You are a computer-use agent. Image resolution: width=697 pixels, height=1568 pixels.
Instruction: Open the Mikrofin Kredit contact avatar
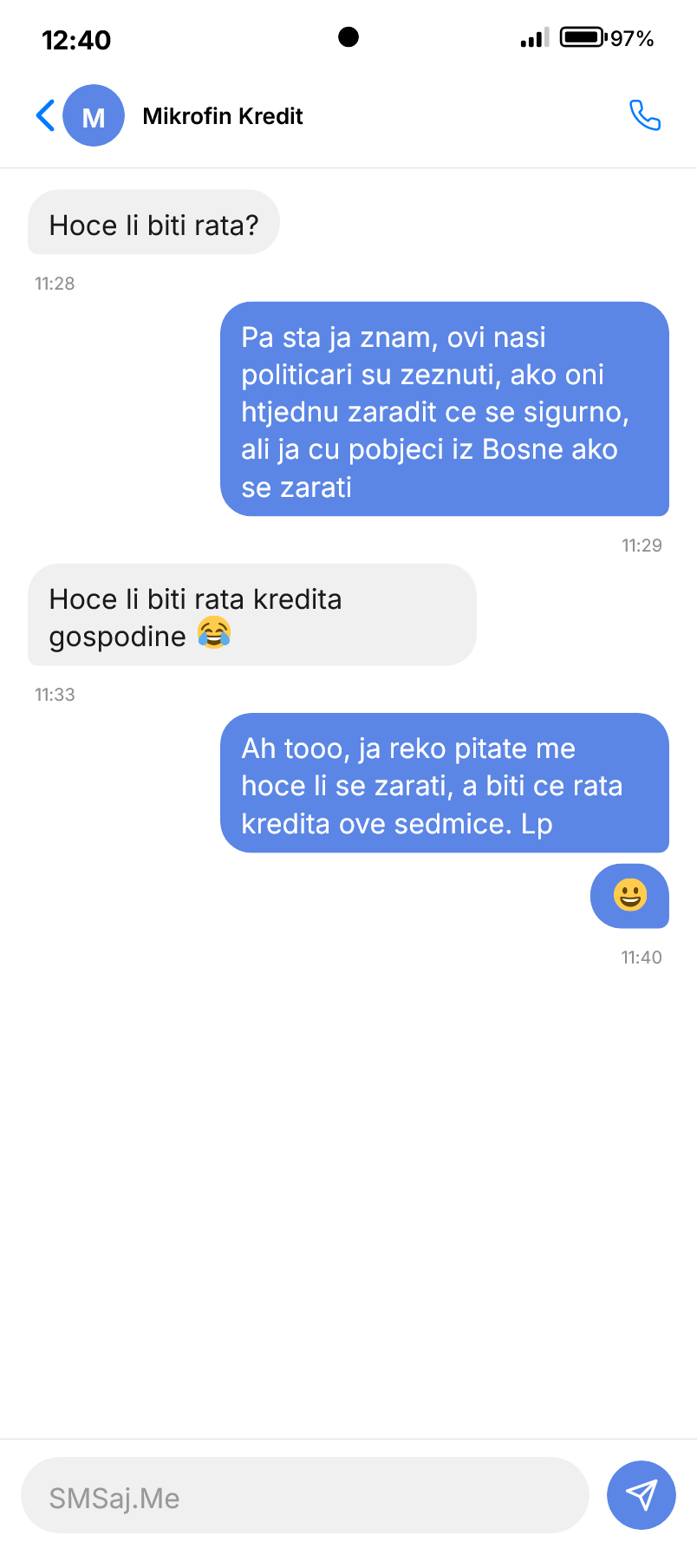pyautogui.click(x=94, y=115)
